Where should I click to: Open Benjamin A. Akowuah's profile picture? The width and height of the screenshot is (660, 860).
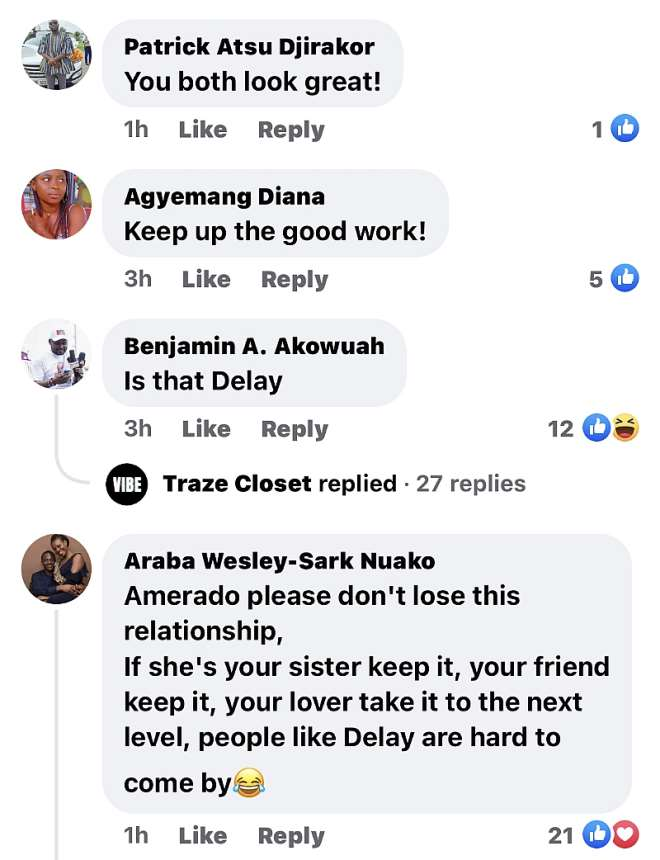pyautogui.click(x=56, y=354)
